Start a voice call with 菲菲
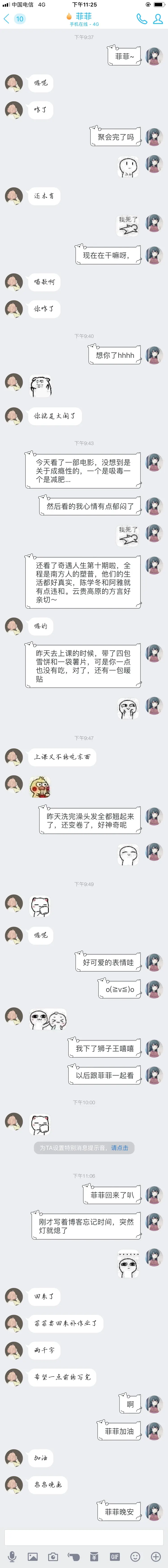The image size is (168, 1568). [141, 19]
